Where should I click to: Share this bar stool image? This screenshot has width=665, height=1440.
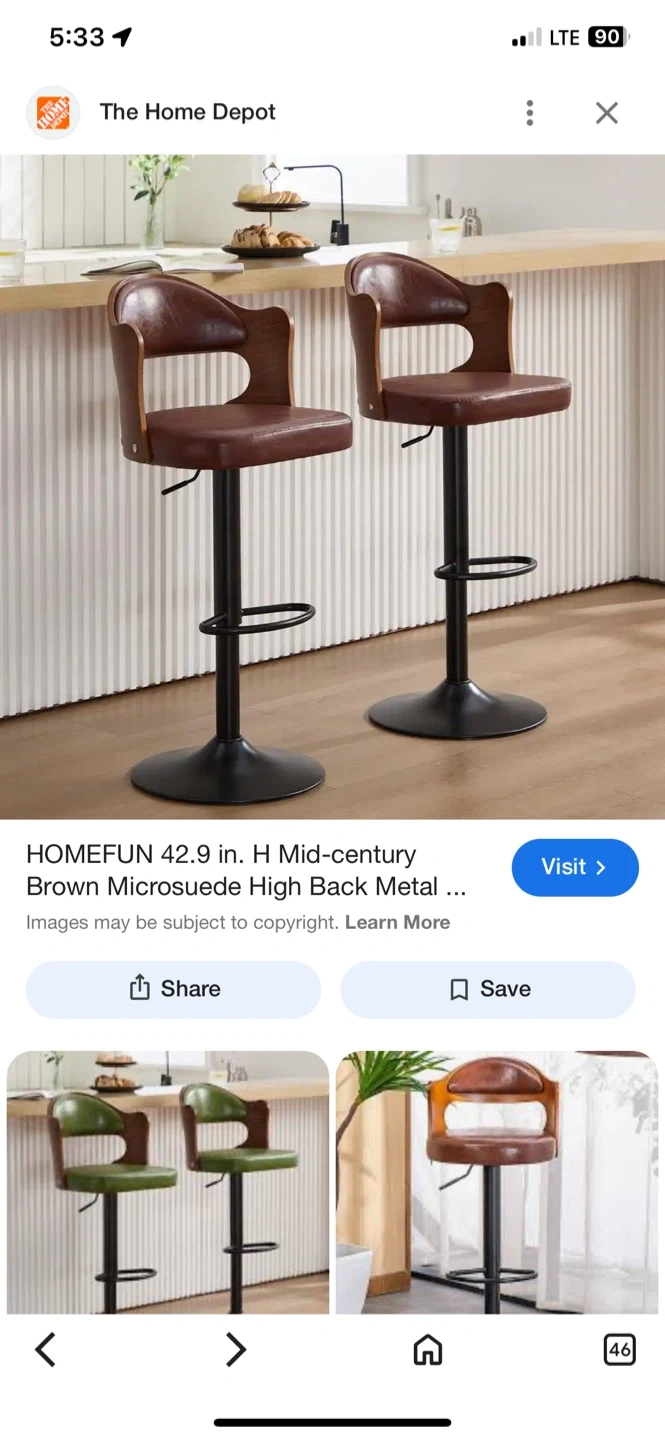[174, 989]
